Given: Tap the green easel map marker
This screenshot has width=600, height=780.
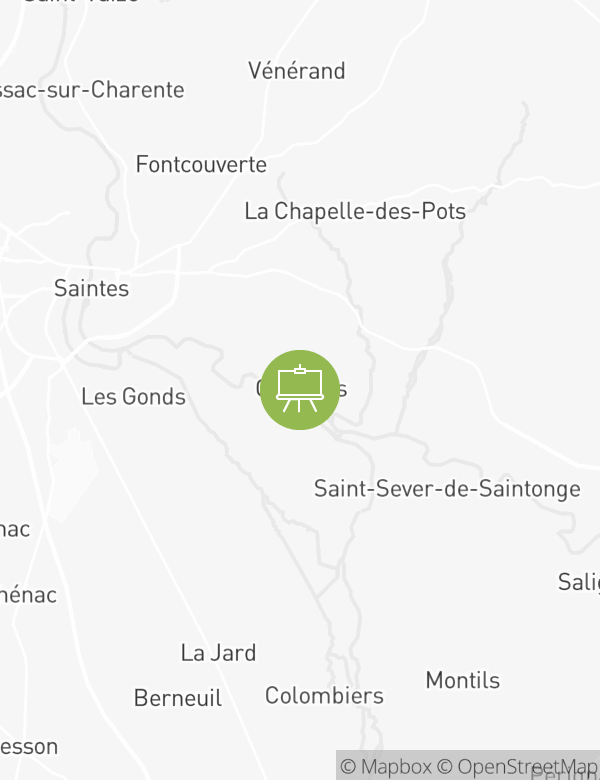Looking at the screenshot, I should point(300,390).
